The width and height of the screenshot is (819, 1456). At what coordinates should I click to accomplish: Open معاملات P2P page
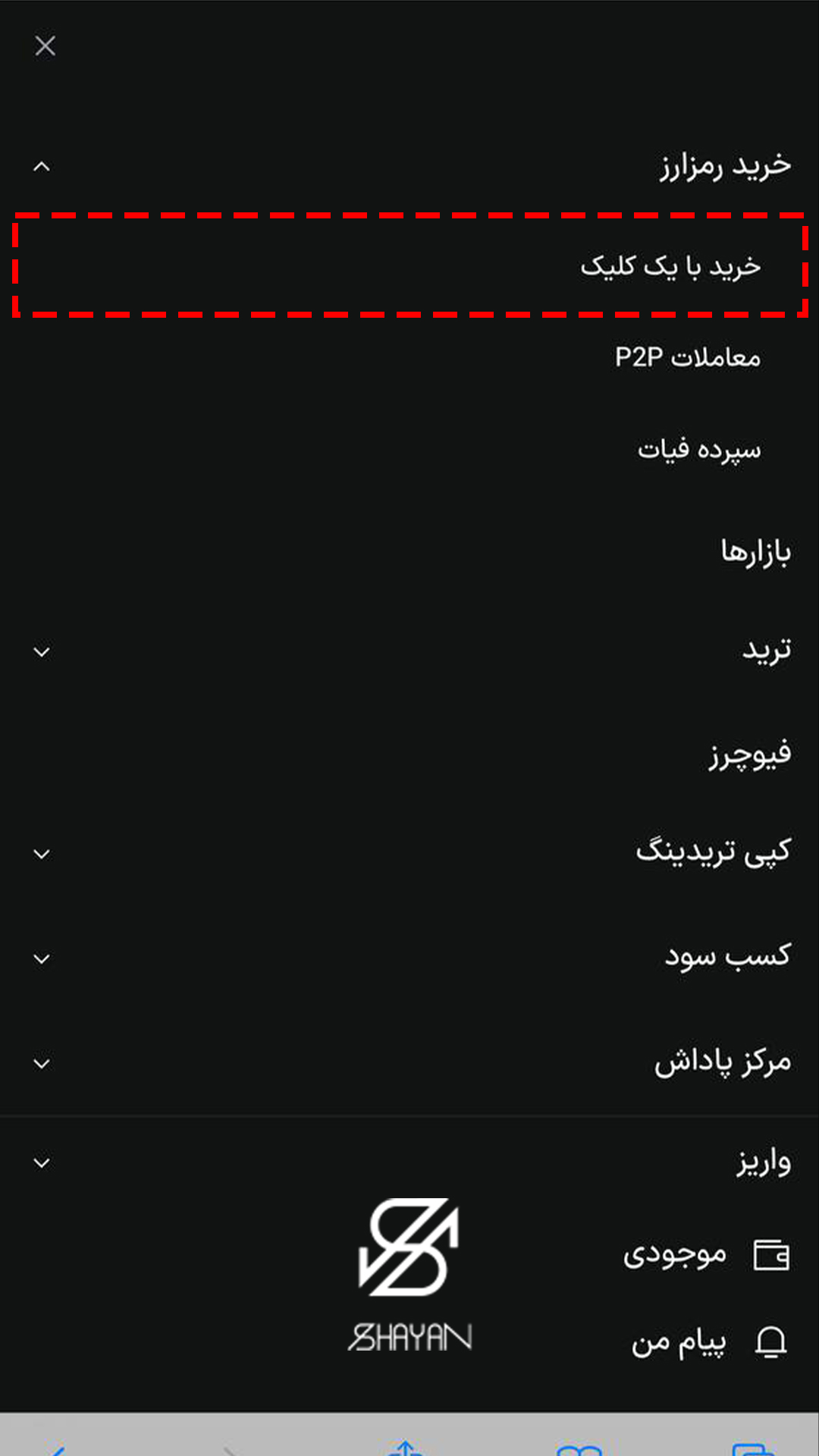pyautogui.click(x=687, y=356)
